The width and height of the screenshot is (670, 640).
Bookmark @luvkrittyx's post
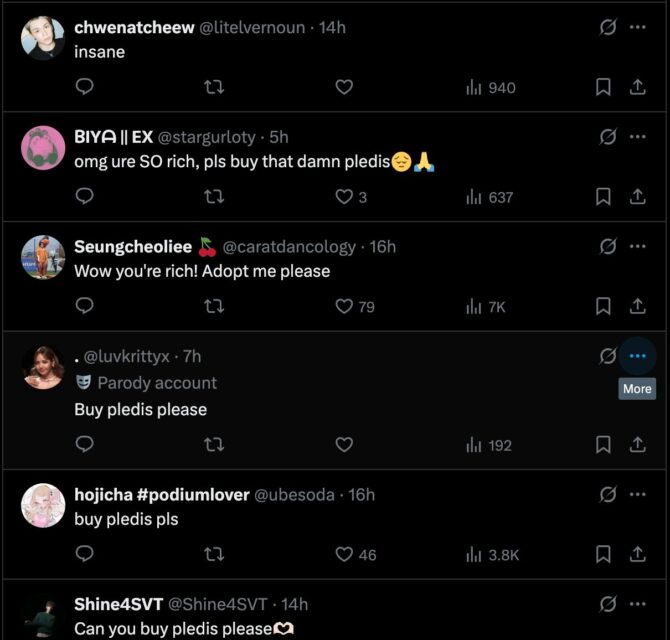point(603,444)
